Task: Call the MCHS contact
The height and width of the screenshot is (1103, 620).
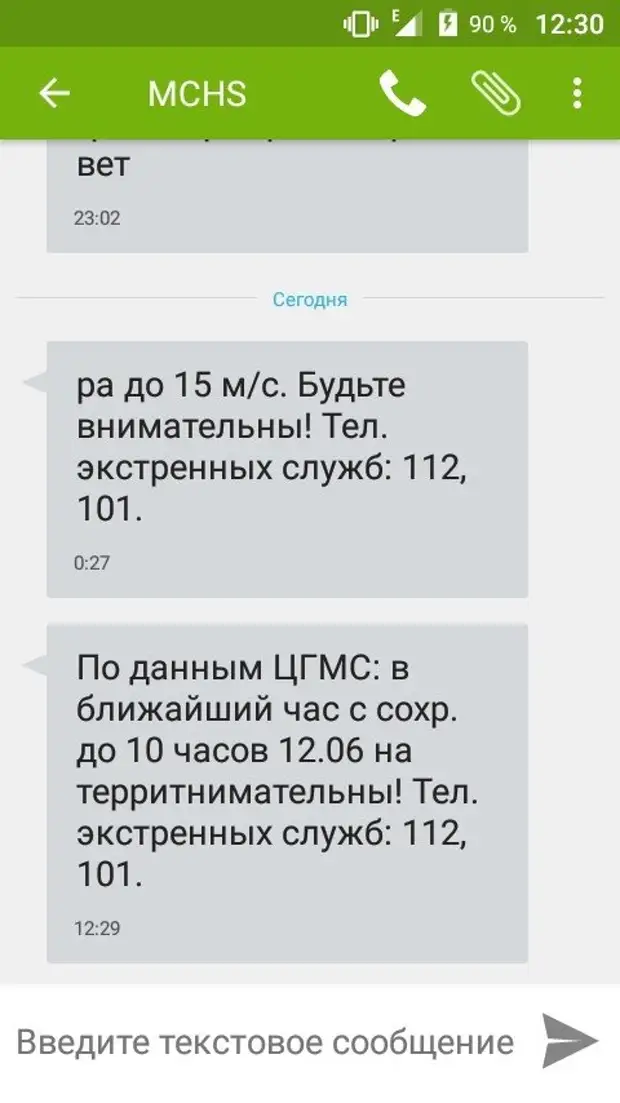Action: [x=402, y=94]
